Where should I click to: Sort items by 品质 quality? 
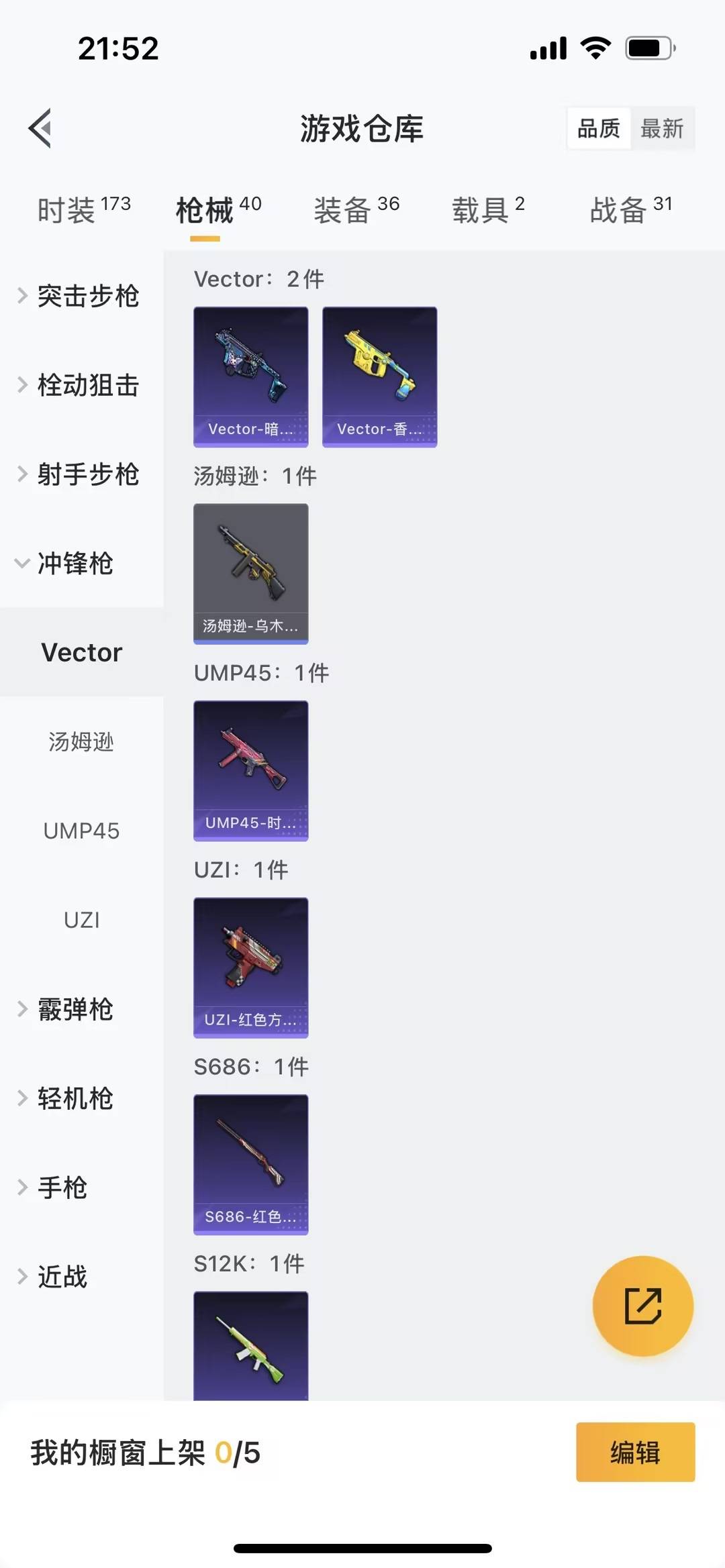[599, 128]
